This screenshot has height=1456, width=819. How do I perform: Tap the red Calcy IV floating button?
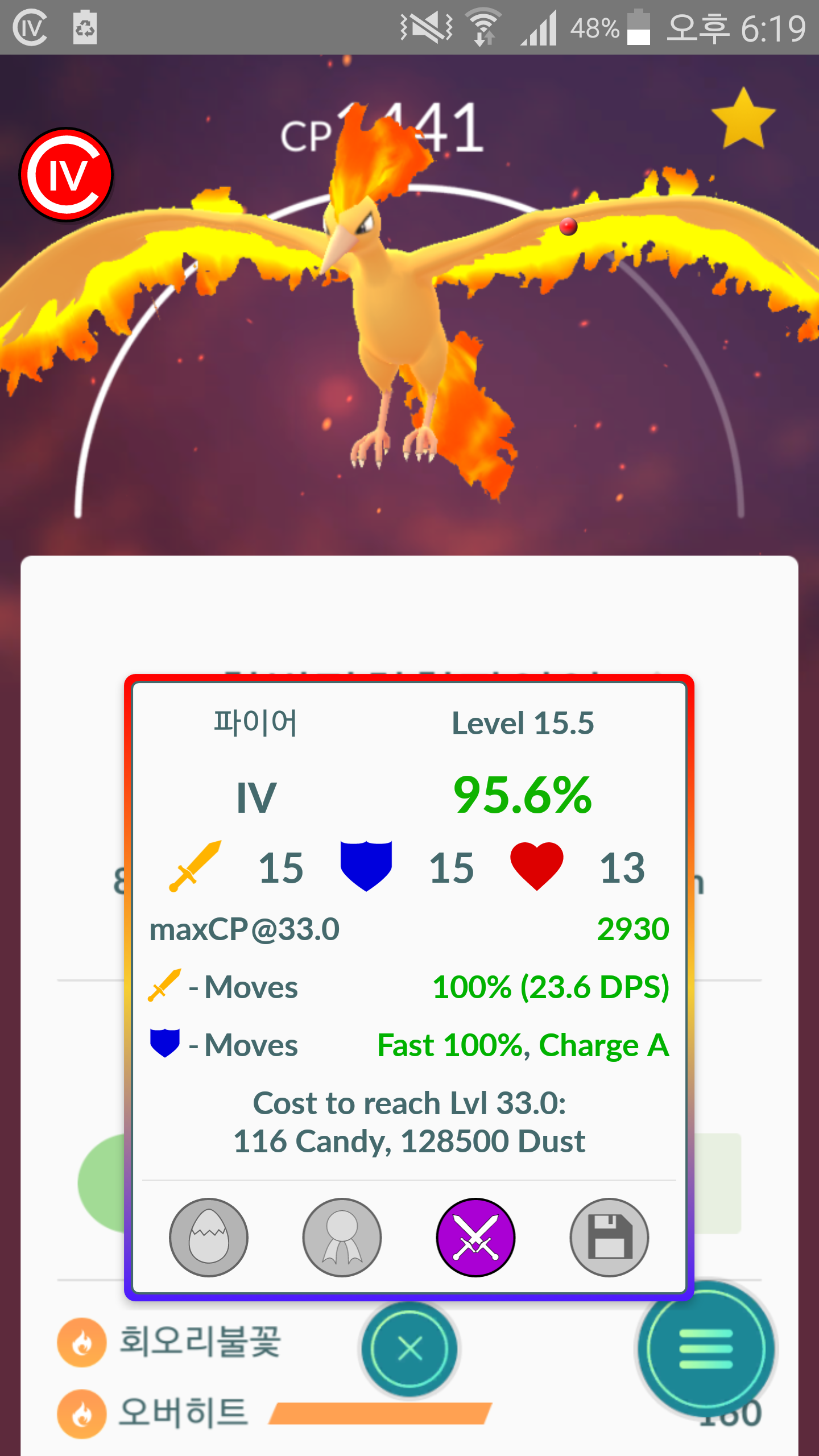(67, 175)
